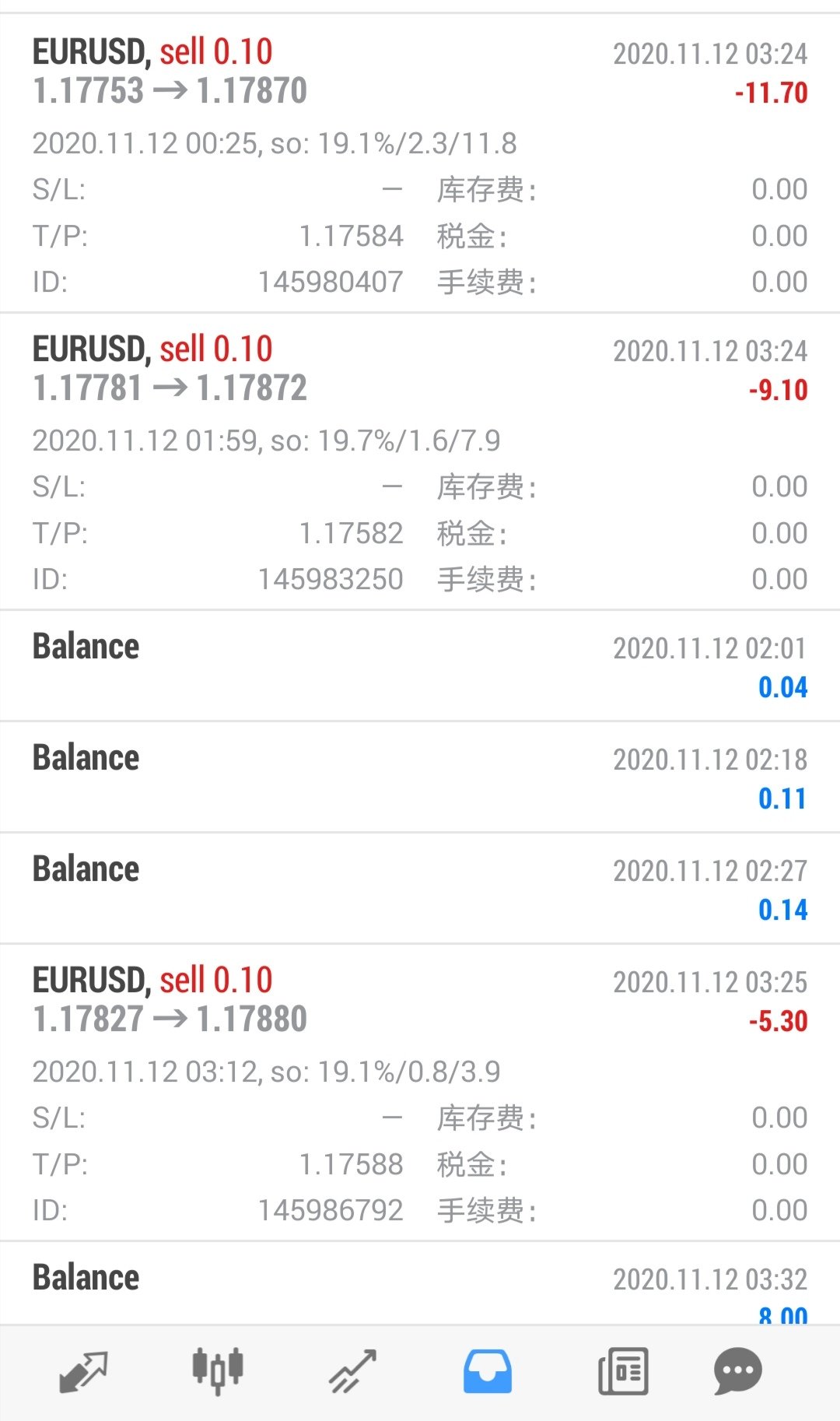Image resolution: width=840 pixels, height=1421 pixels.
Task: Open the chat messages tab
Action: (737, 1372)
